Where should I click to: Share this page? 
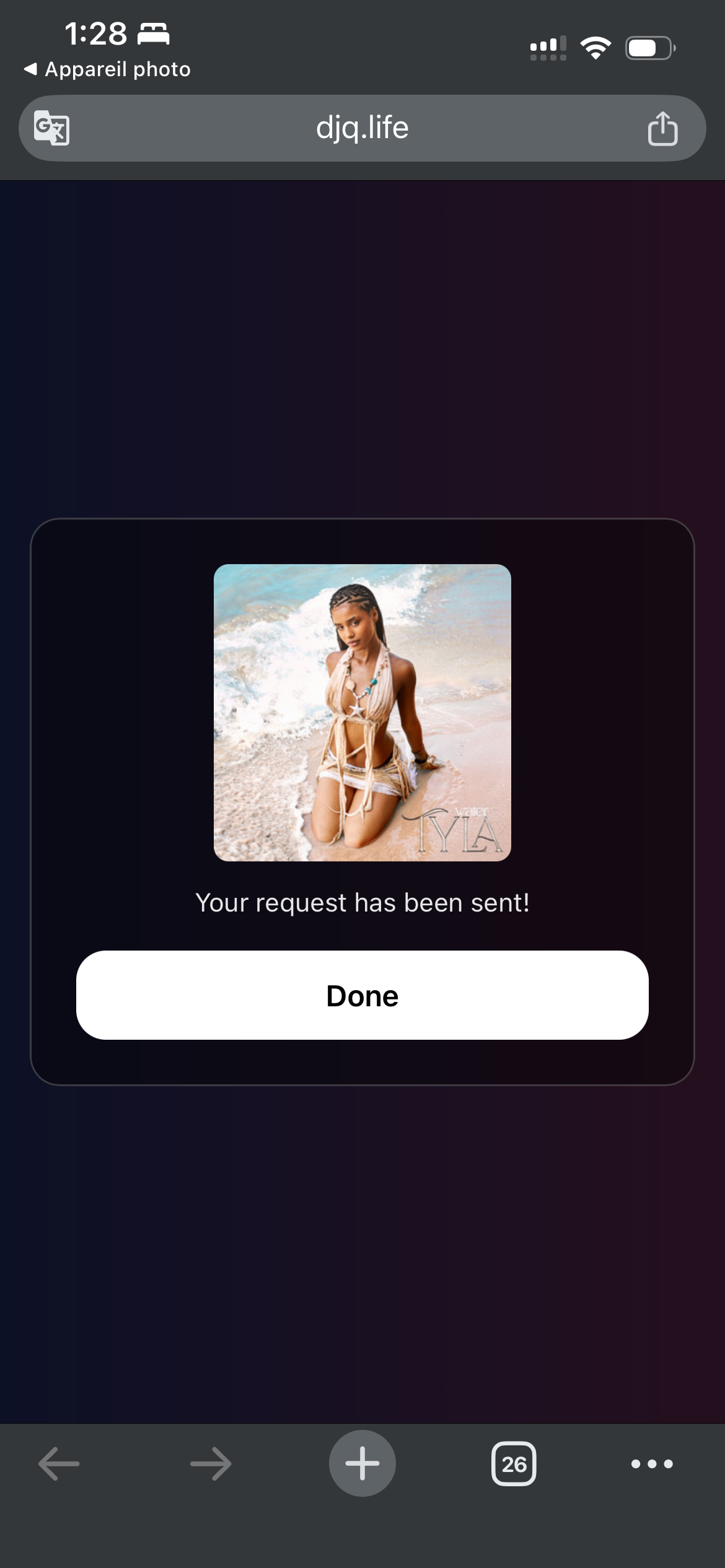click(x=662, y=128)
